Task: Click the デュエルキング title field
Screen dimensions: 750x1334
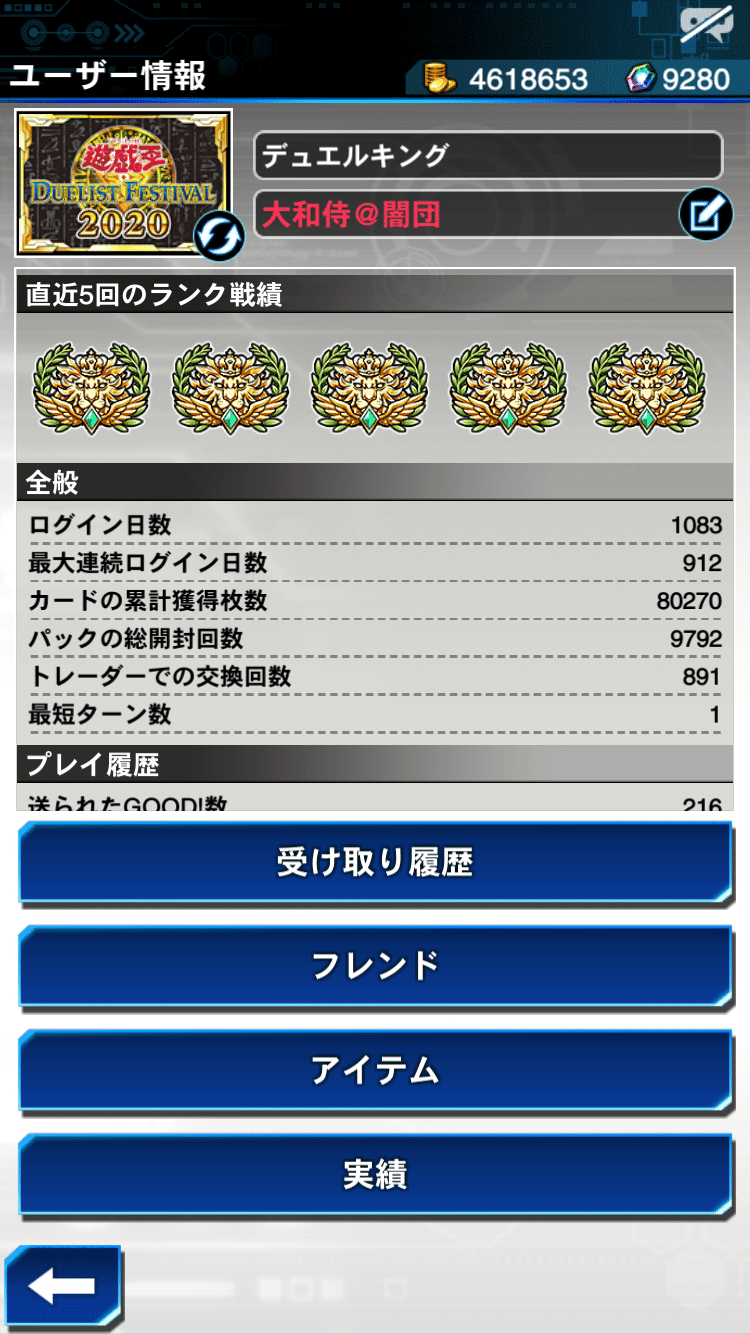Action: [487, 156]
